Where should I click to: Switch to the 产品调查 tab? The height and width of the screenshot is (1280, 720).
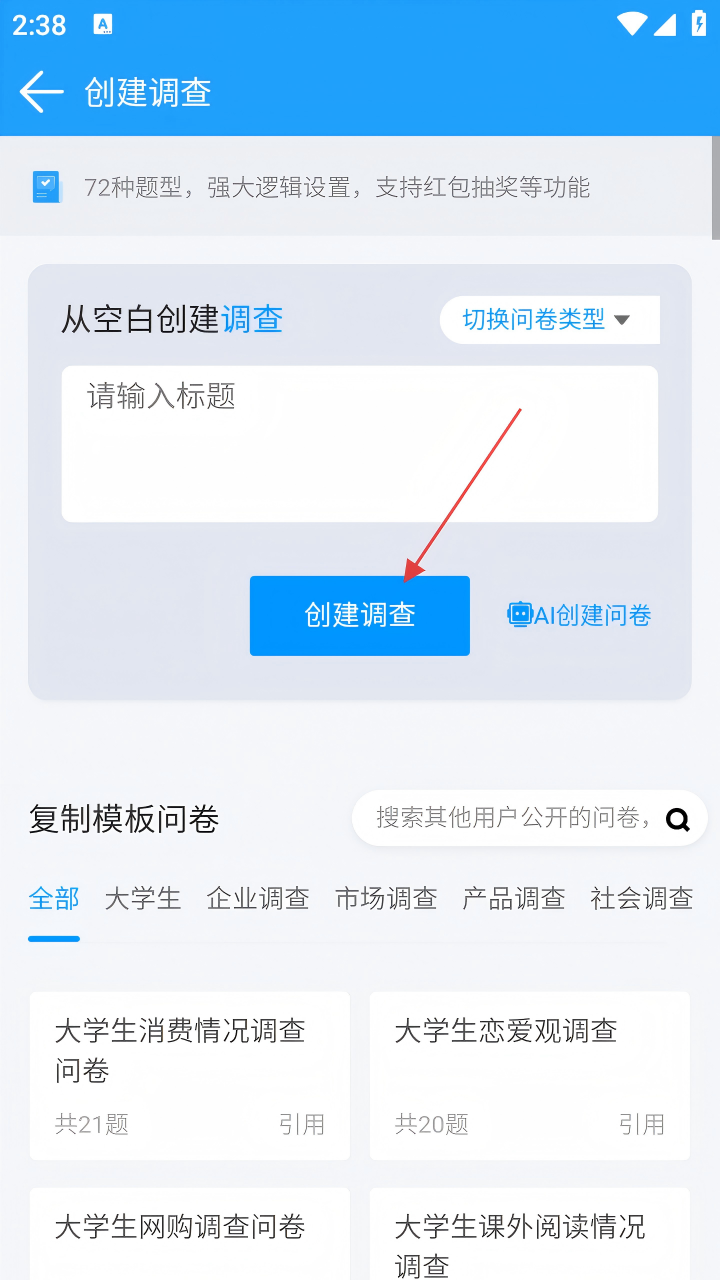[x=514, y=898]
